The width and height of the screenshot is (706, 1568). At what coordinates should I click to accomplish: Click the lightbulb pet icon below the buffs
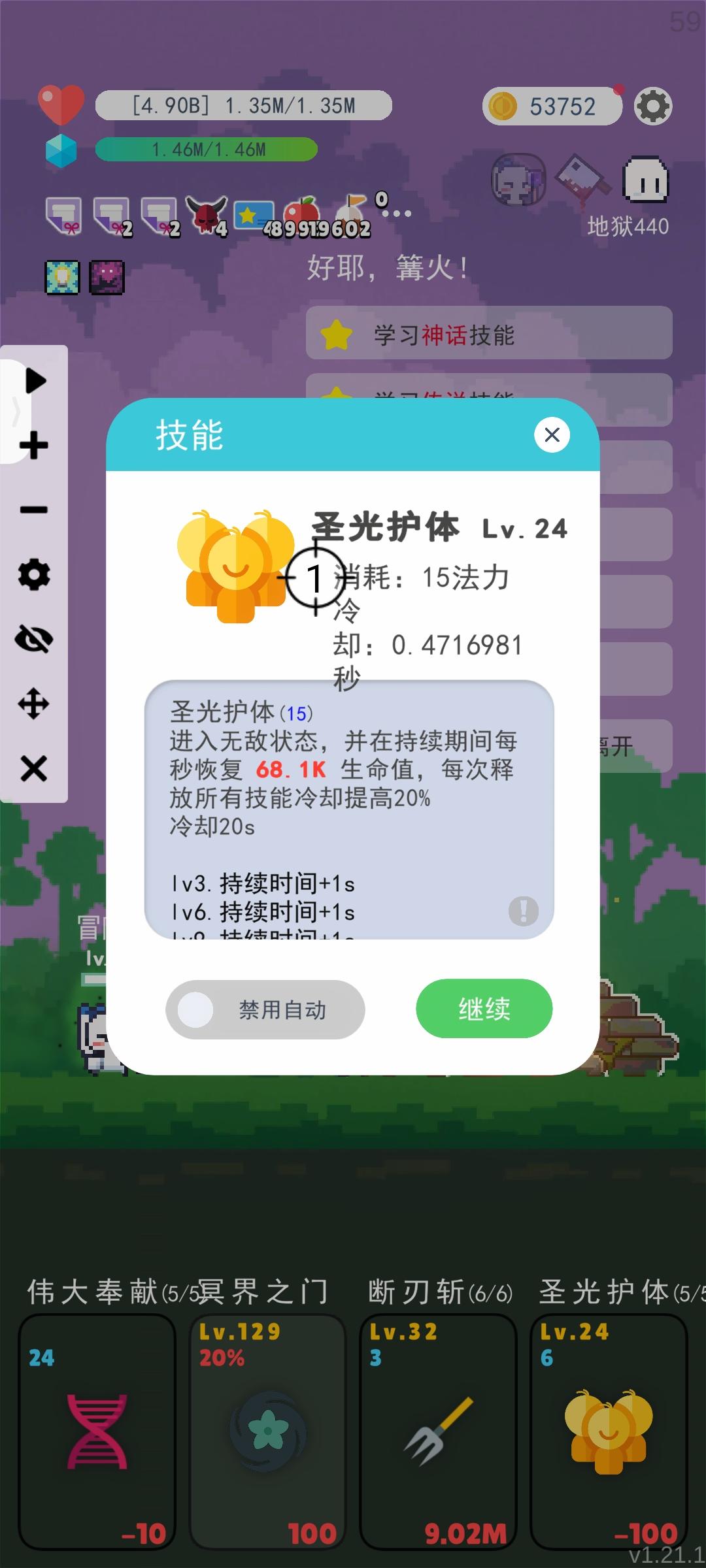(x=61, y=277)
